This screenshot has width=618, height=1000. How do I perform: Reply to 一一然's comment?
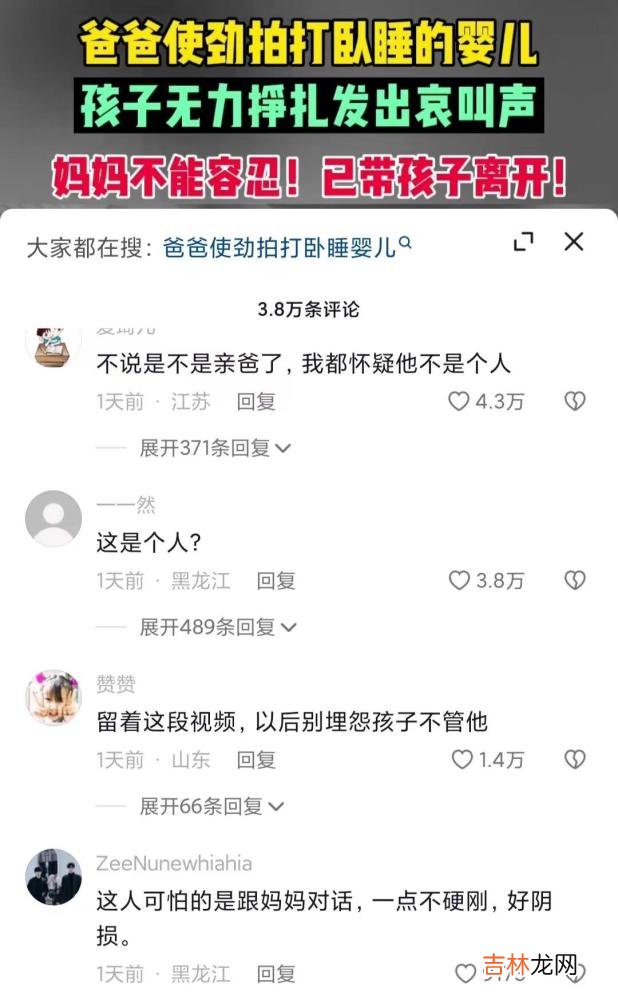tap(276, 580)
